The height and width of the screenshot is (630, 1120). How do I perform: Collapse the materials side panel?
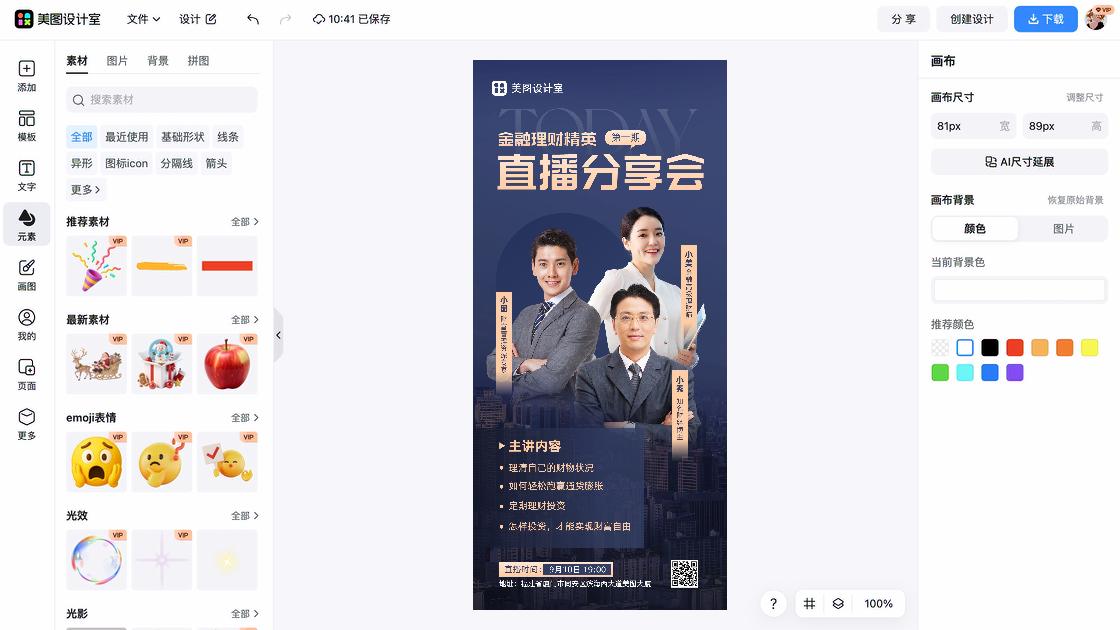[x=278, y=335]
